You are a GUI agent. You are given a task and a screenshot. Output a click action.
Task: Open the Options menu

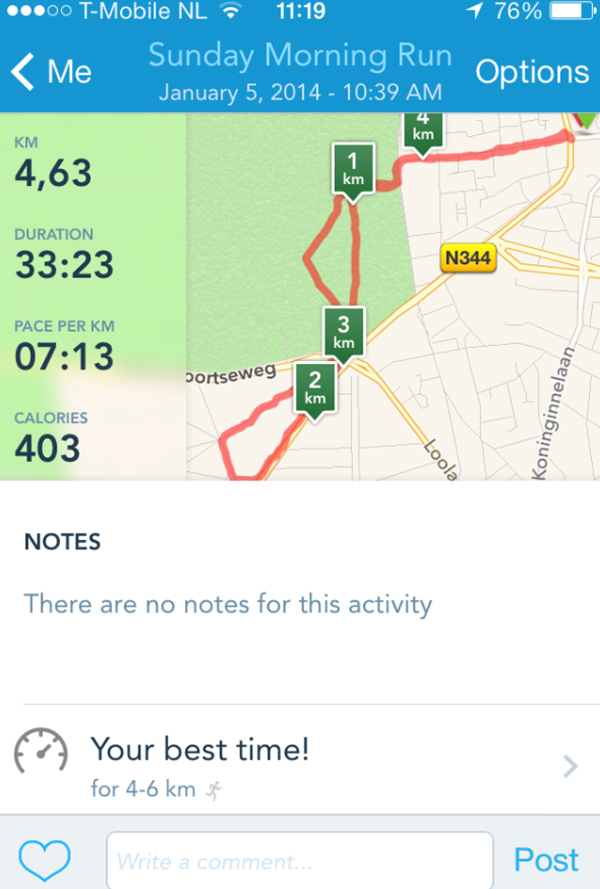[x=531, y=72]
